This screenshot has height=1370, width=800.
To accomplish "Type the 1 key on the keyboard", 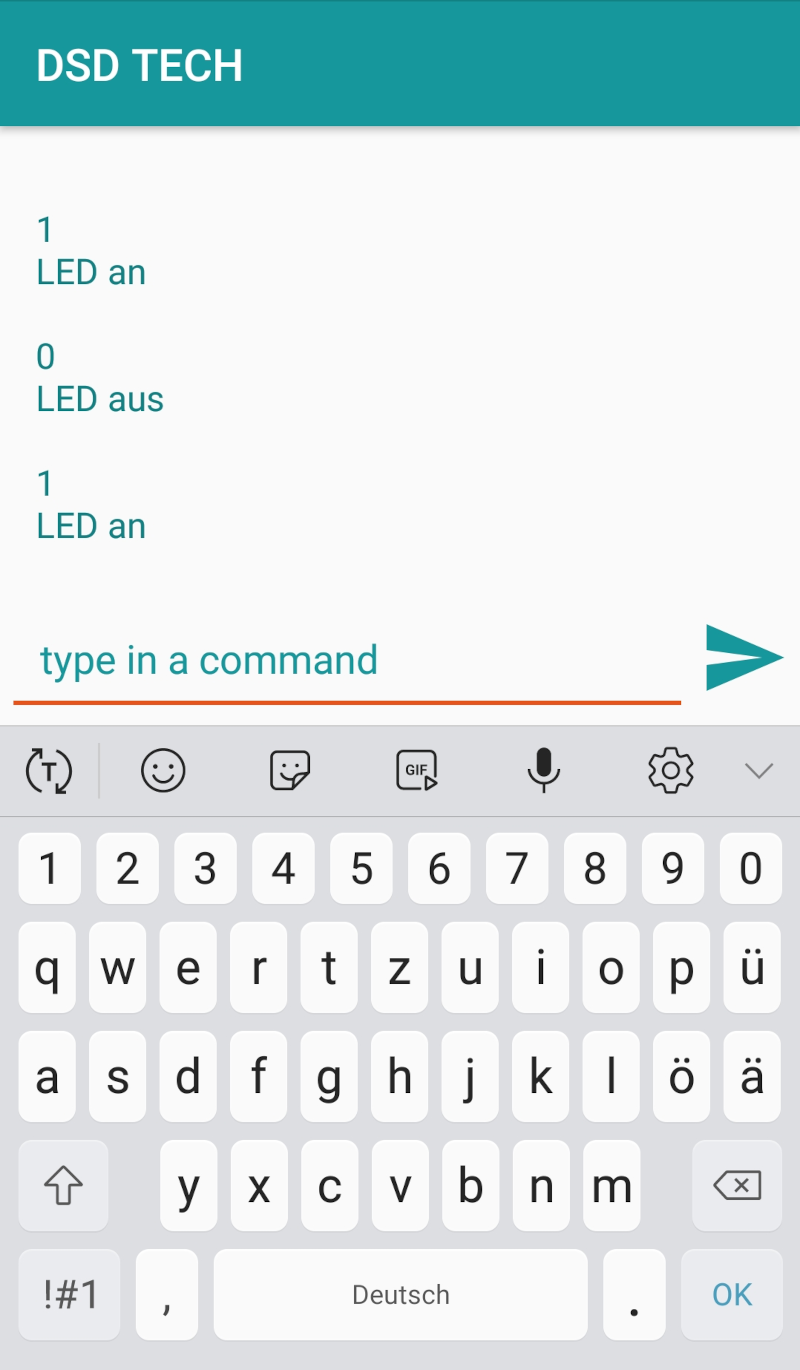I will pos(48,869).
